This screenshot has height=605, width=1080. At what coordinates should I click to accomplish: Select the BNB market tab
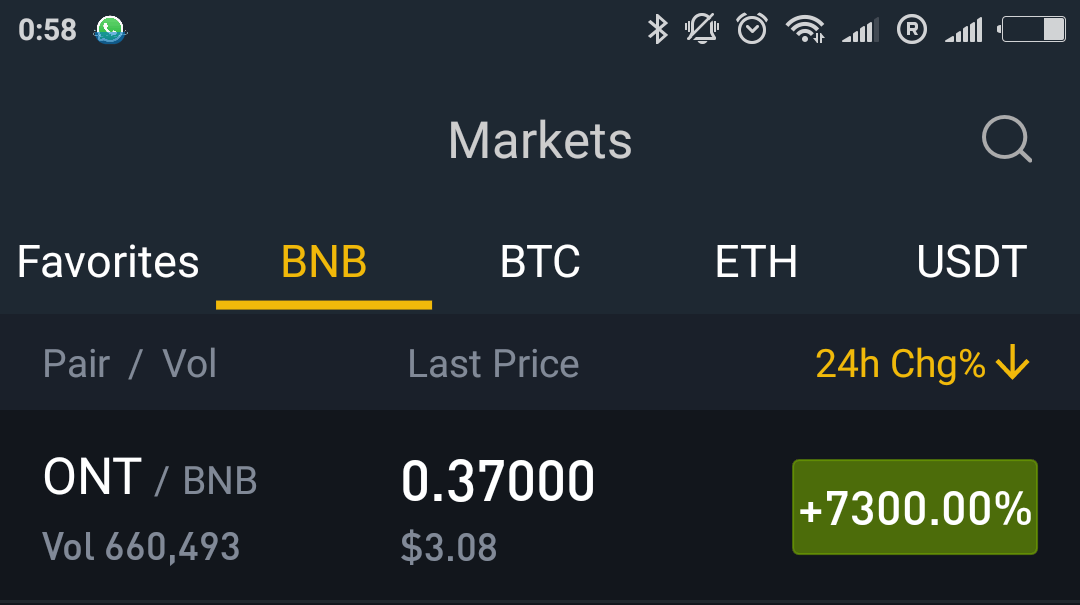[x=324, y=263]
